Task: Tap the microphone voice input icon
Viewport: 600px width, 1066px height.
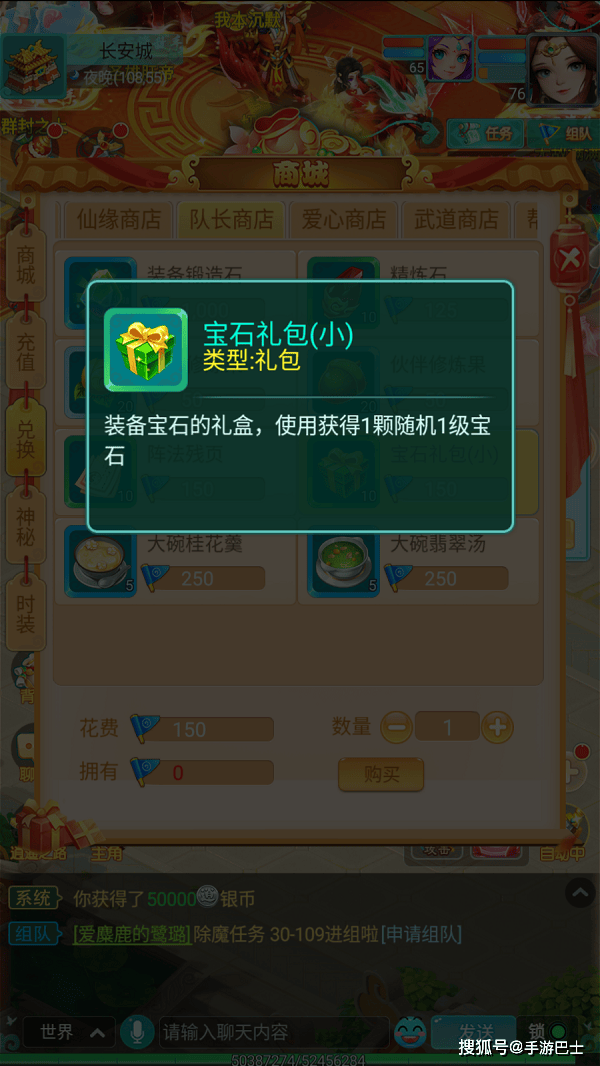Action: point(134,1031)
